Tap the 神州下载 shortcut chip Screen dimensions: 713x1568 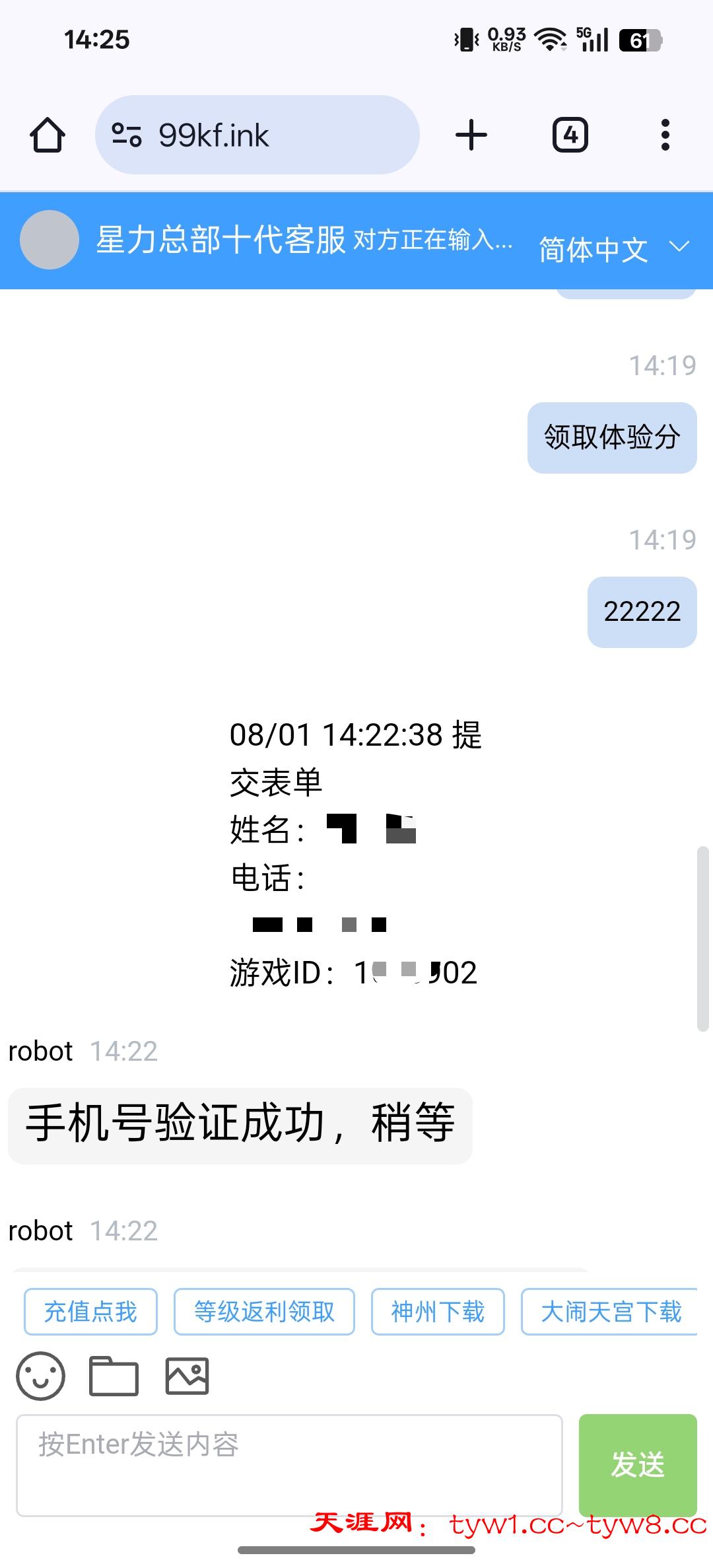point(438,1312)
